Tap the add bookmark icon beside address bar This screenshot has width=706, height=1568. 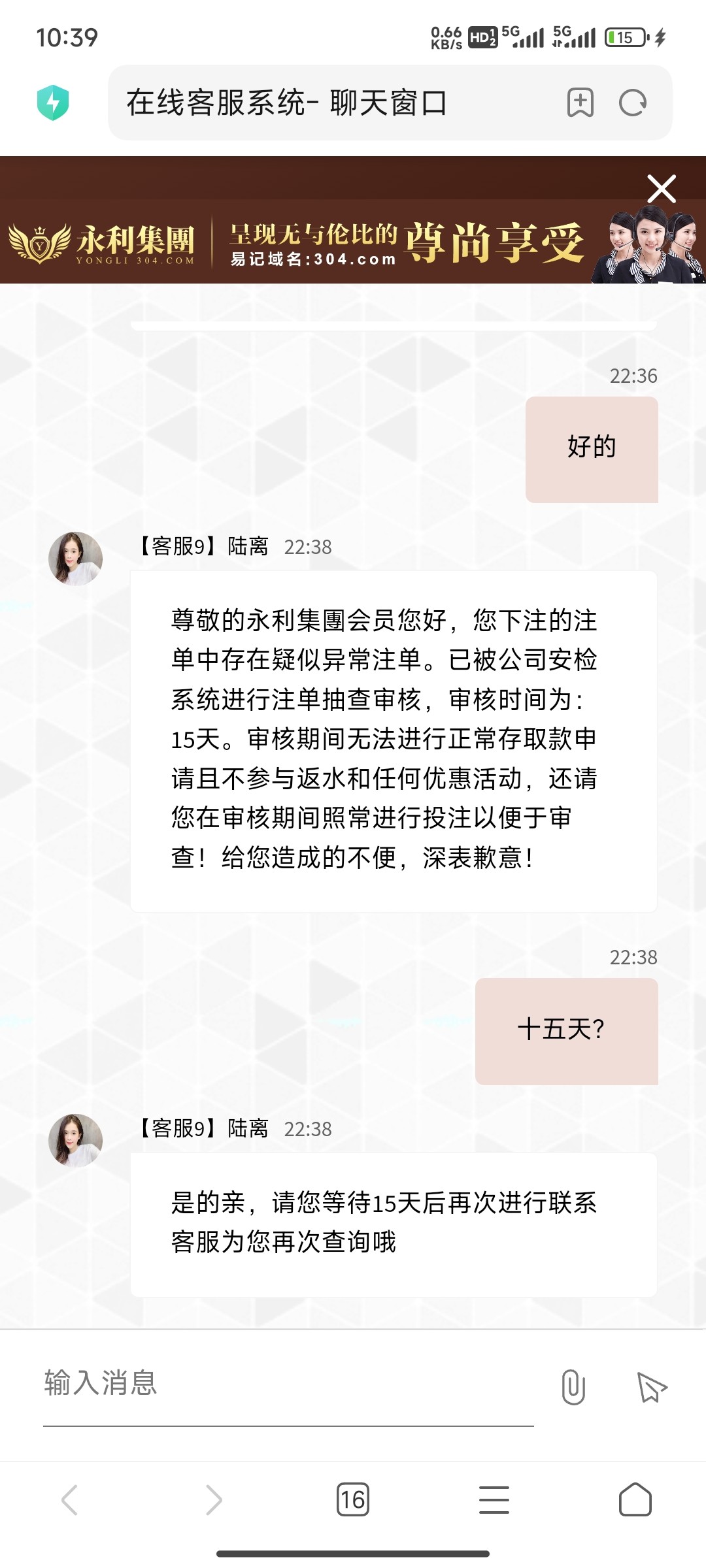pos(580,103)
